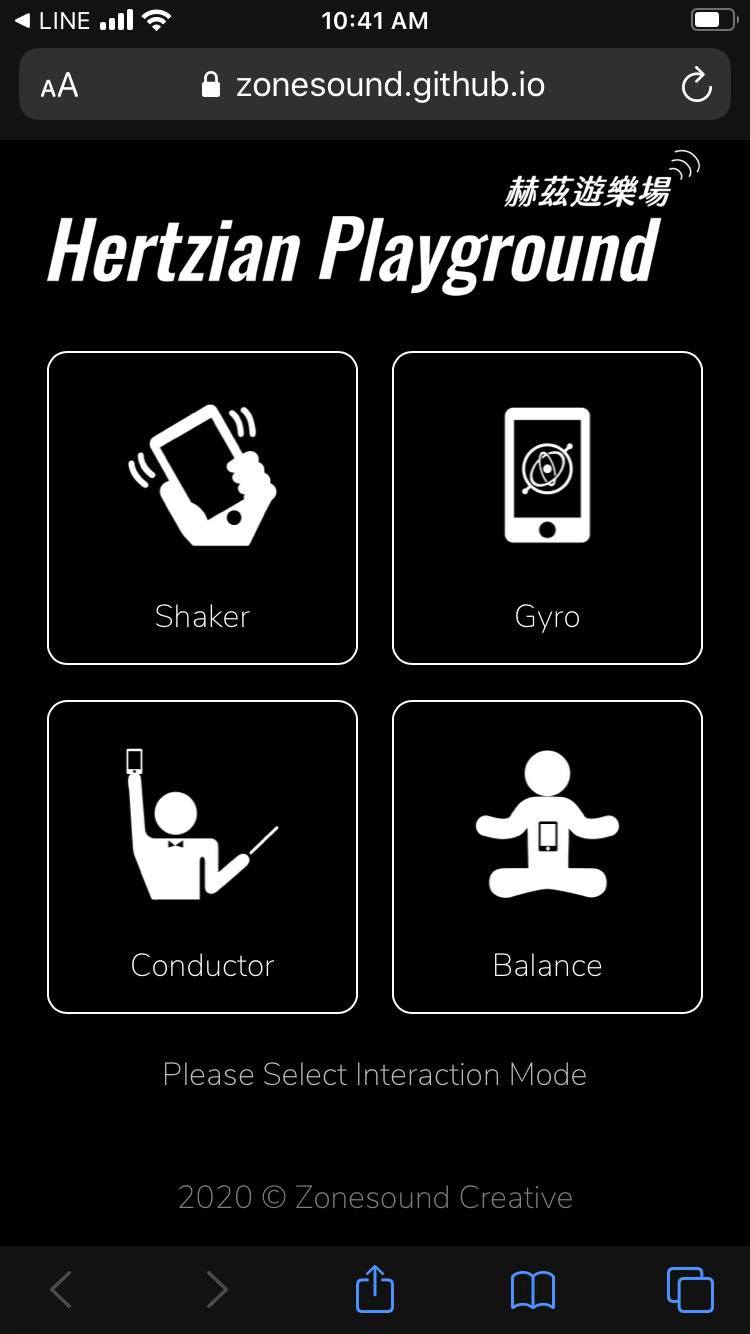Share this page from the toolbar

point(375,1288)
